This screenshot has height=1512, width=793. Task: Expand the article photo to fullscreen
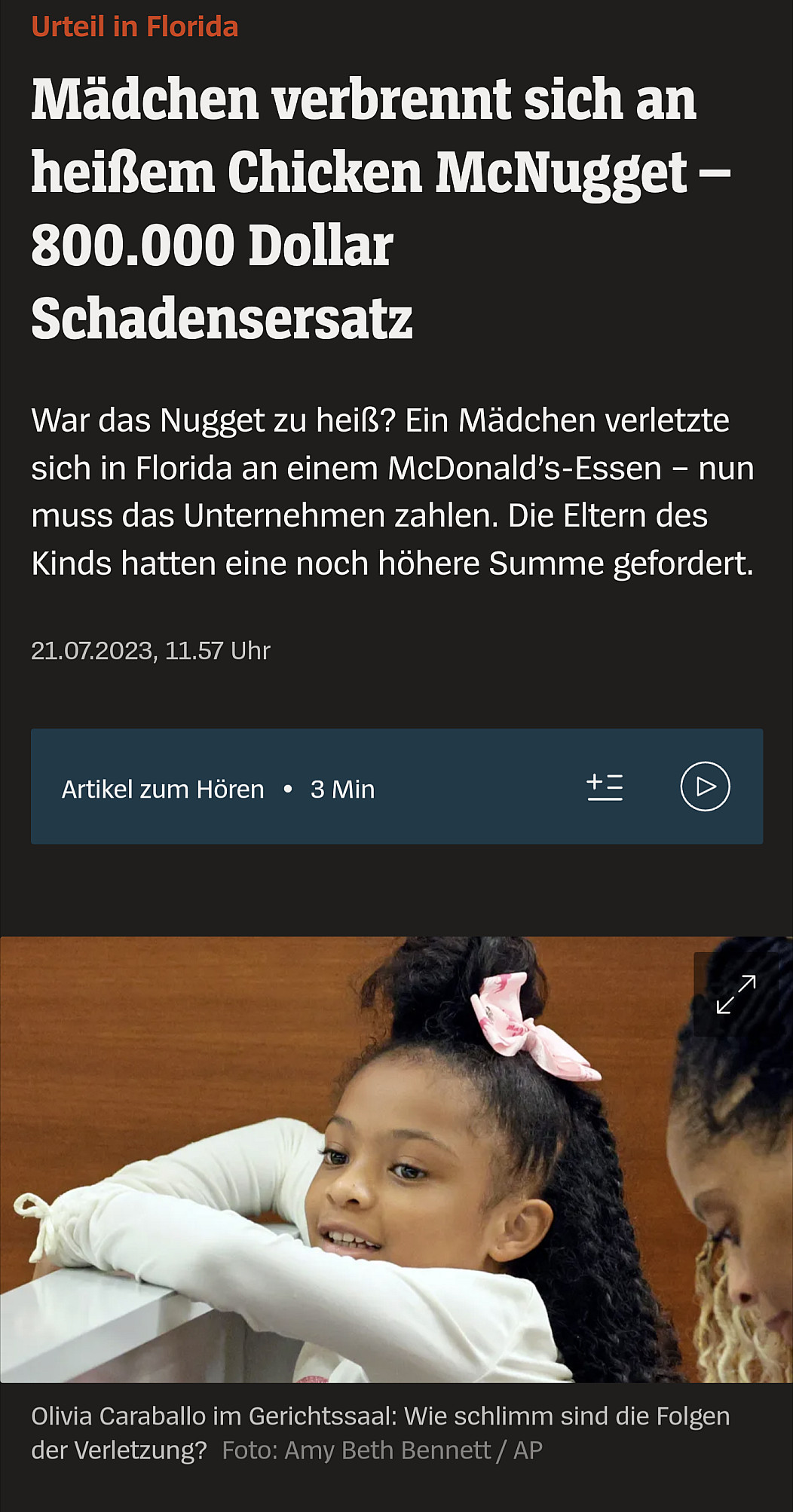tap(736, 994)
